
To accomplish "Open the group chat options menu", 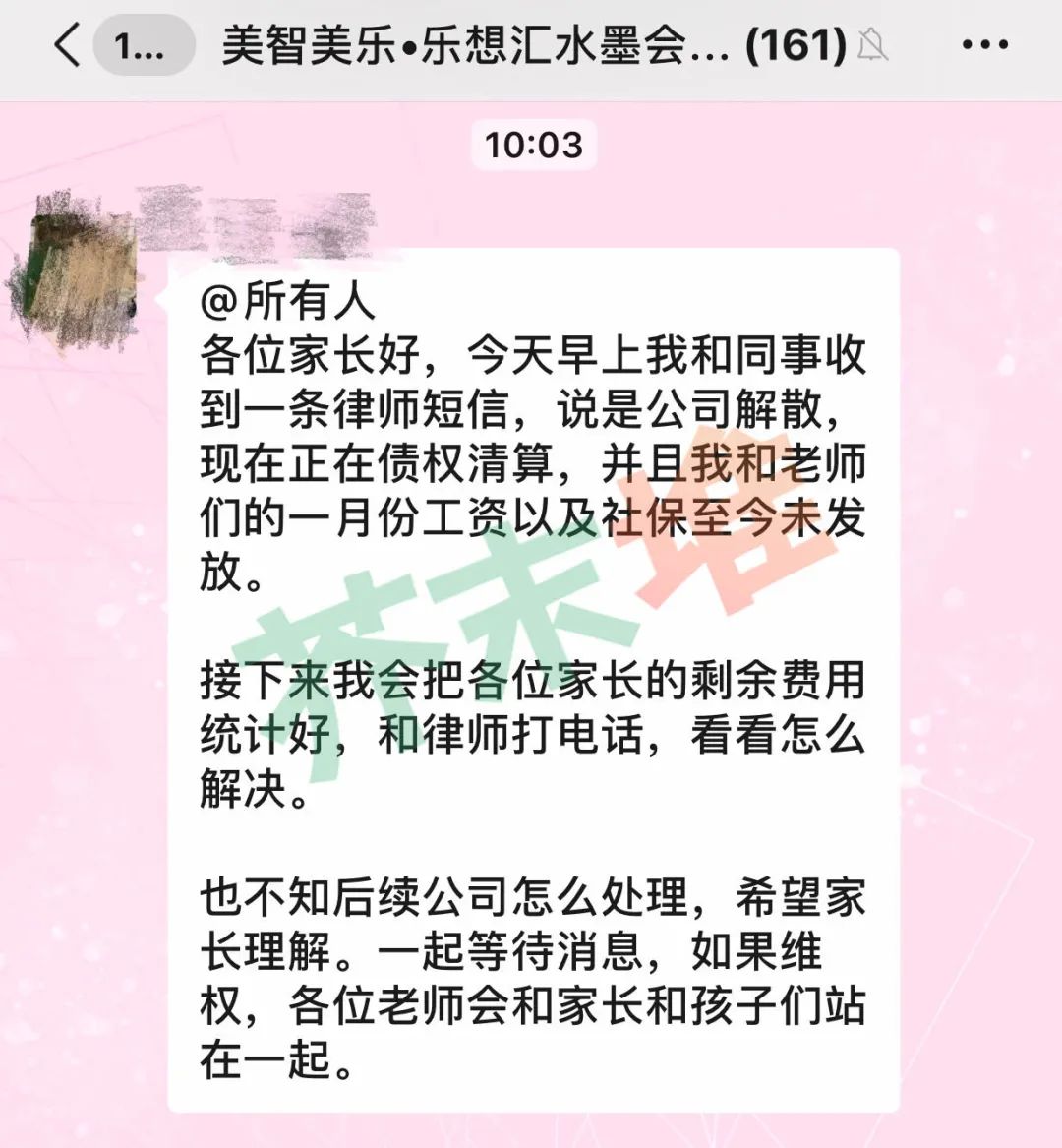I will [x=984, y=45].
